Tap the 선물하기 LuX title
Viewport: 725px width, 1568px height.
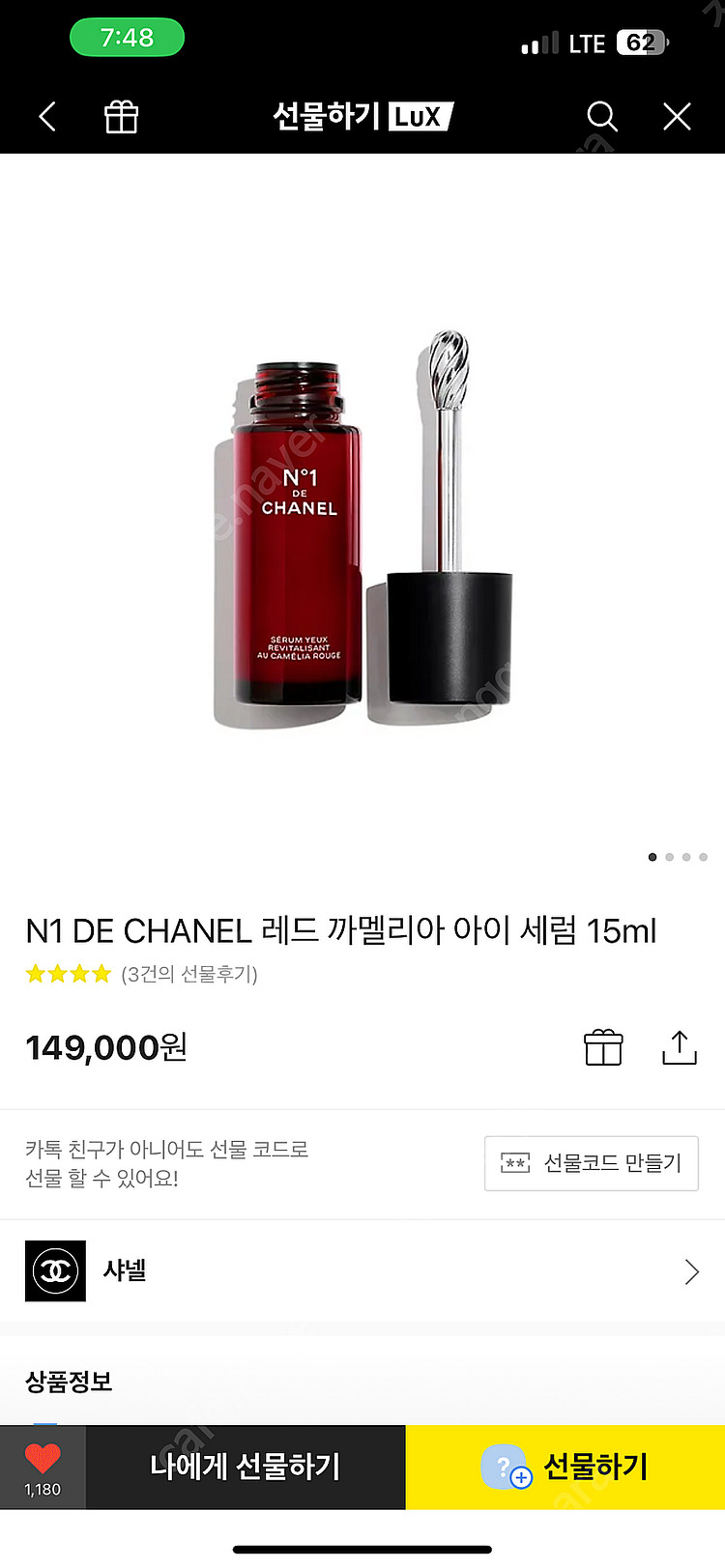click(362, 116)
